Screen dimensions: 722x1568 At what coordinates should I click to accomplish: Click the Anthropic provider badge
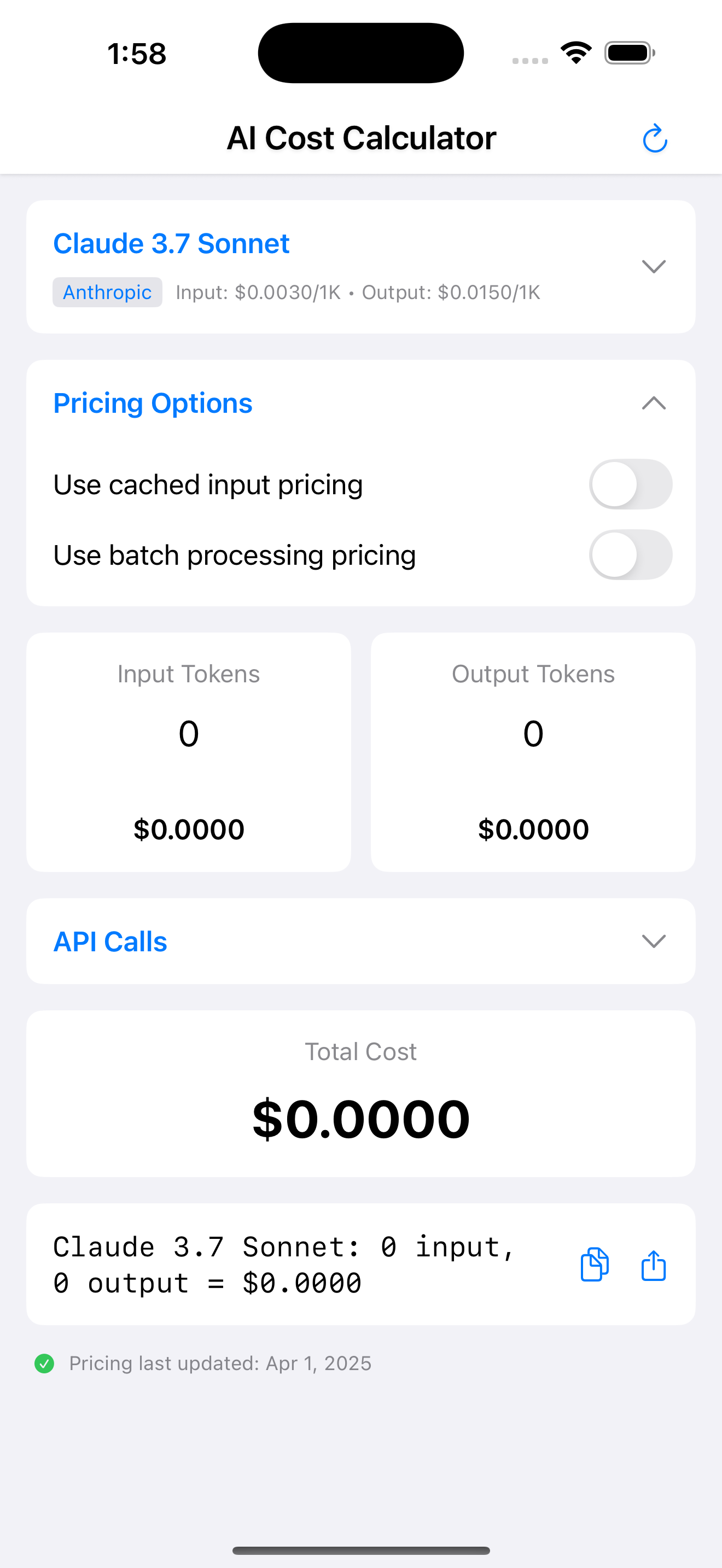tap(107, 292)
